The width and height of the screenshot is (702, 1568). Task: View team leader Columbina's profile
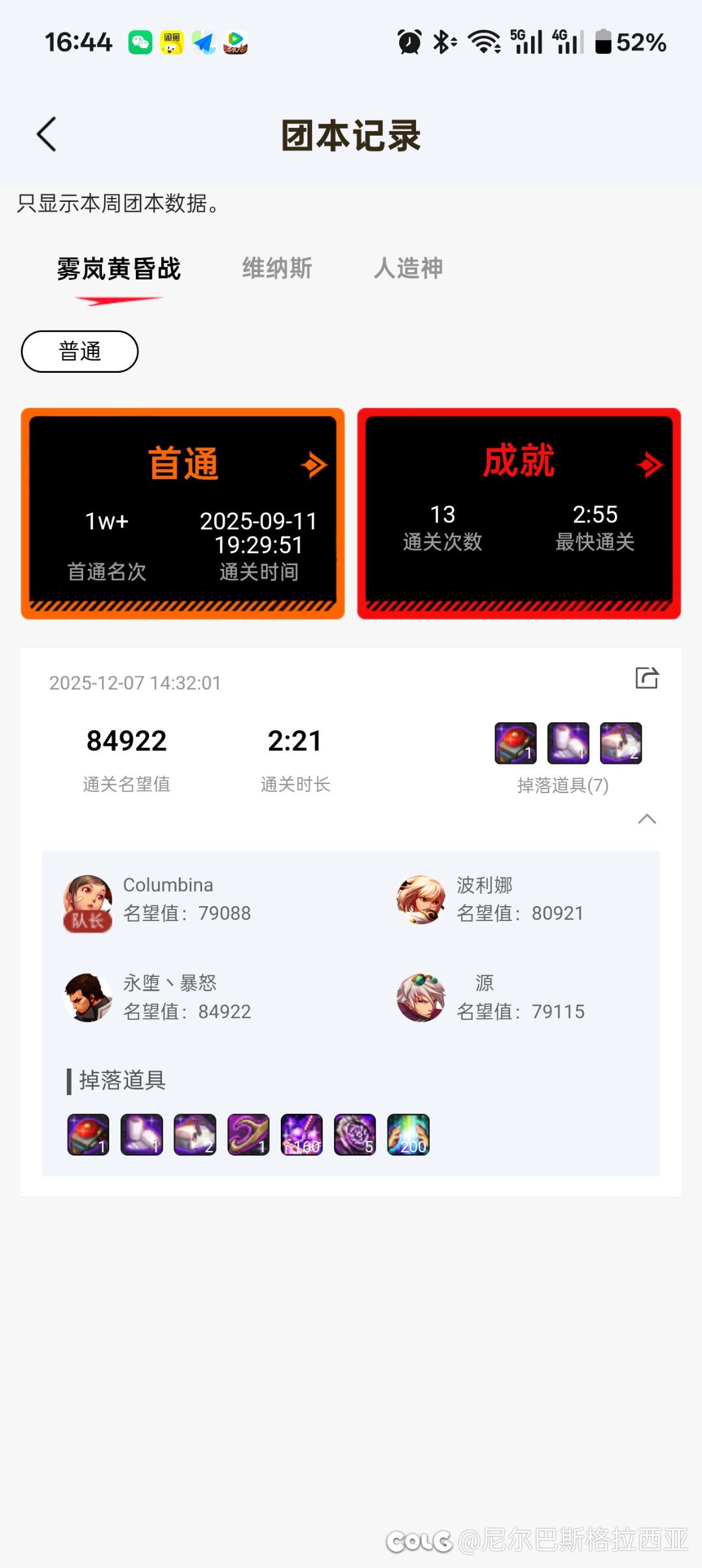pyautogui.click(x=88, y=901)
